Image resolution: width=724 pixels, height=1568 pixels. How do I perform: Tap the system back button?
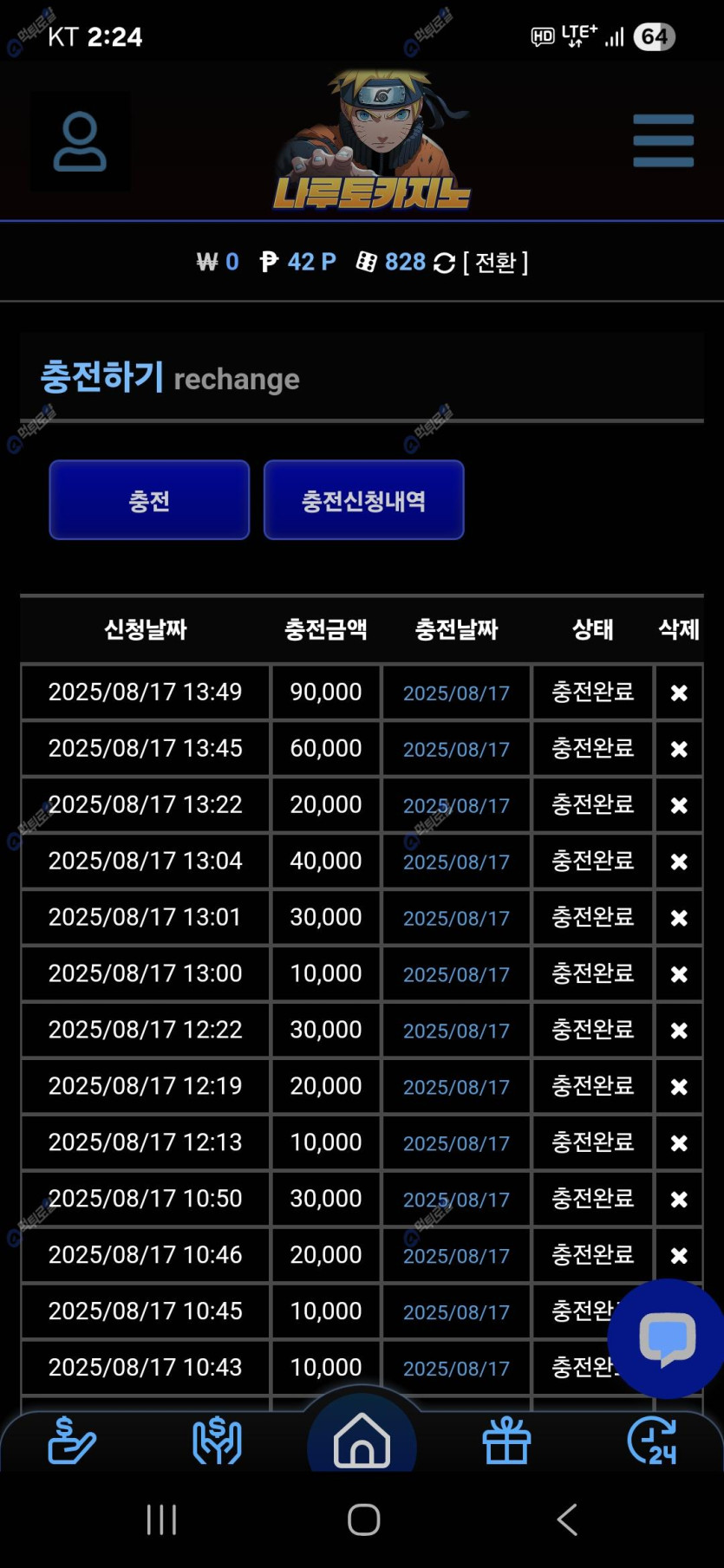[567, 1519]
